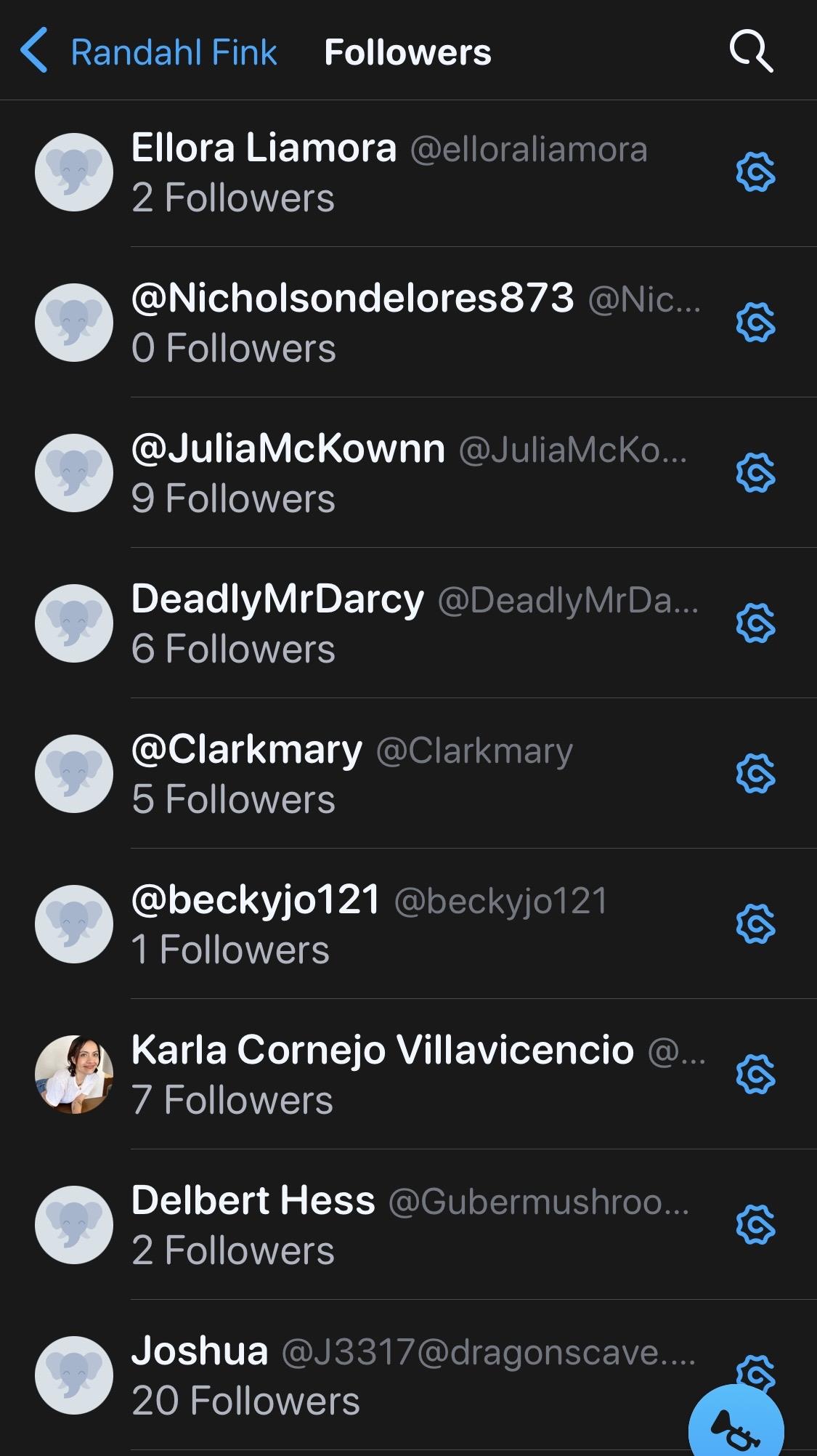
Task: Tap the gear icon next to Ellora Liamora
Action: click(755, 173)
